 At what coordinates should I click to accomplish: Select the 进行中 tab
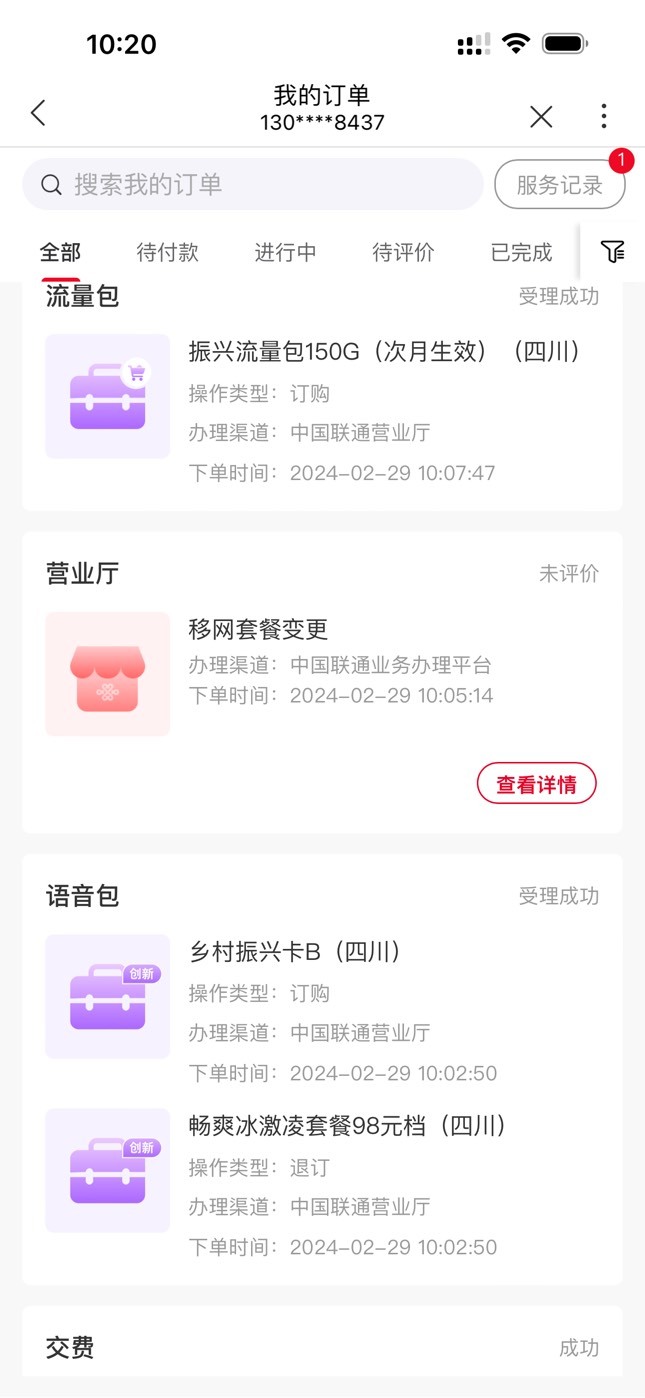coord(285,252)
